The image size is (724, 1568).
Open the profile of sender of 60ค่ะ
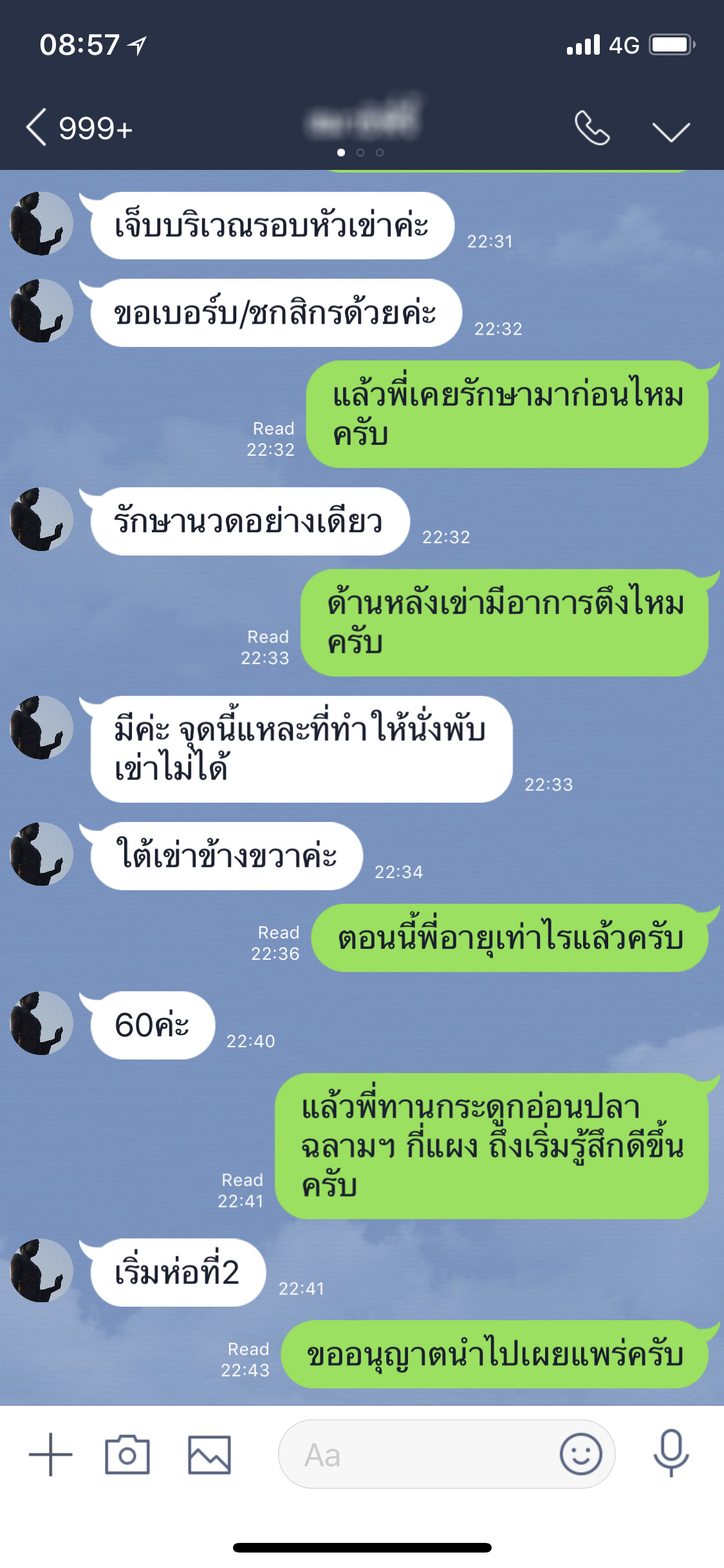click(x=42, y=1023)
